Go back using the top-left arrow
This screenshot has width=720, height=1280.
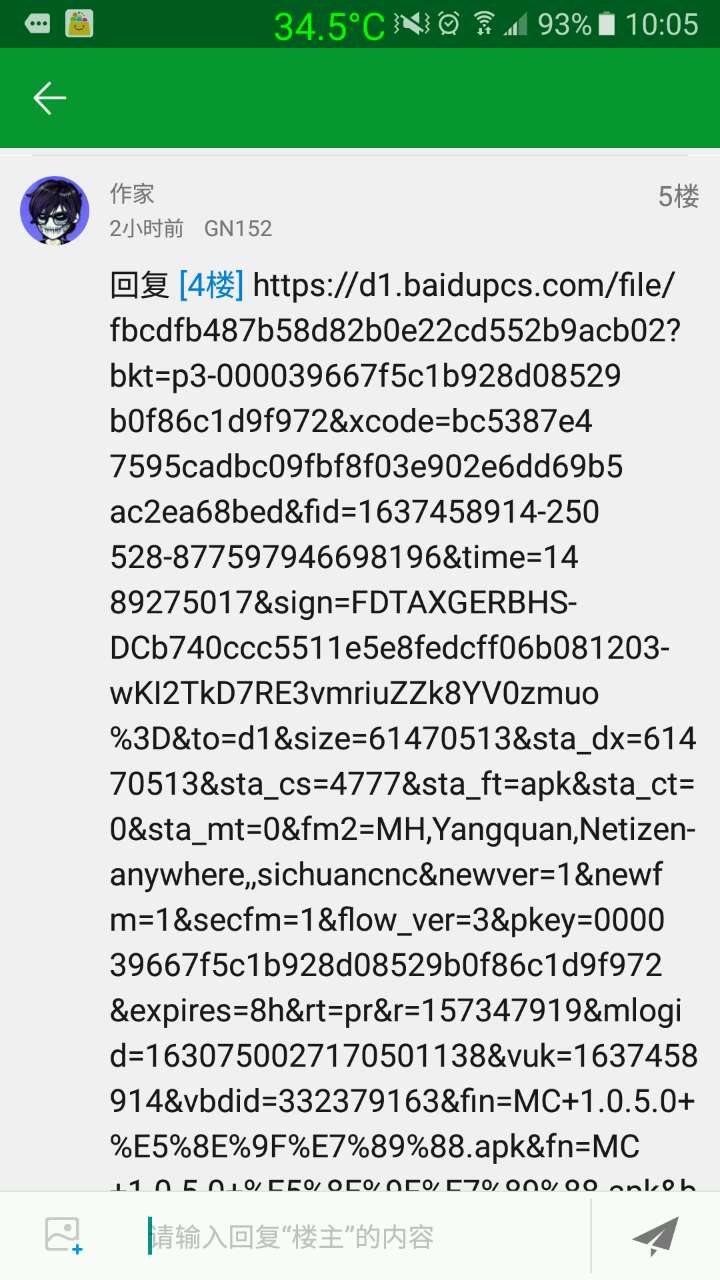click(x=49, y=98)
